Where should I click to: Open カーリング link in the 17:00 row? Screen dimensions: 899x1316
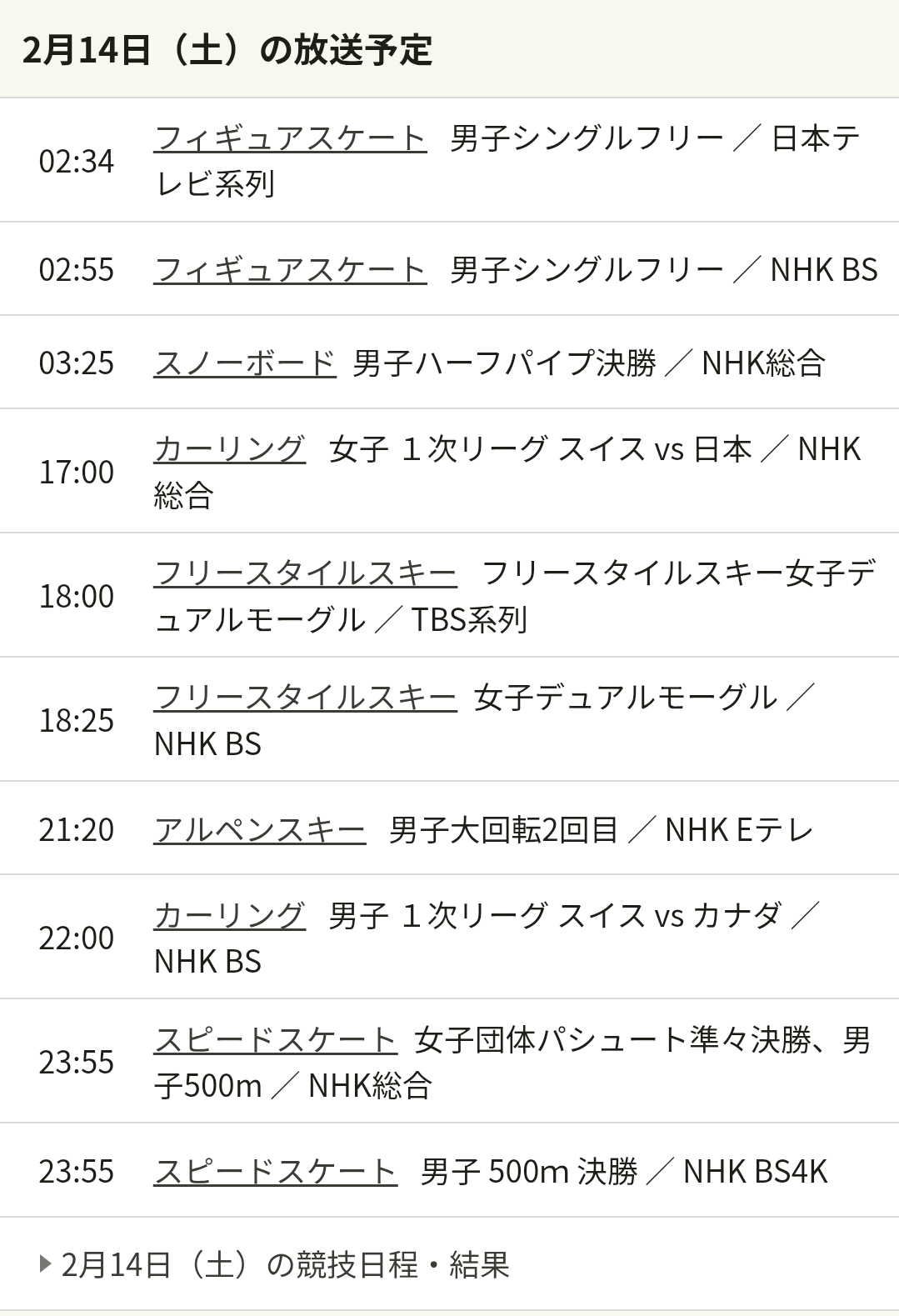pyautogui.click(x=230, y=449)
